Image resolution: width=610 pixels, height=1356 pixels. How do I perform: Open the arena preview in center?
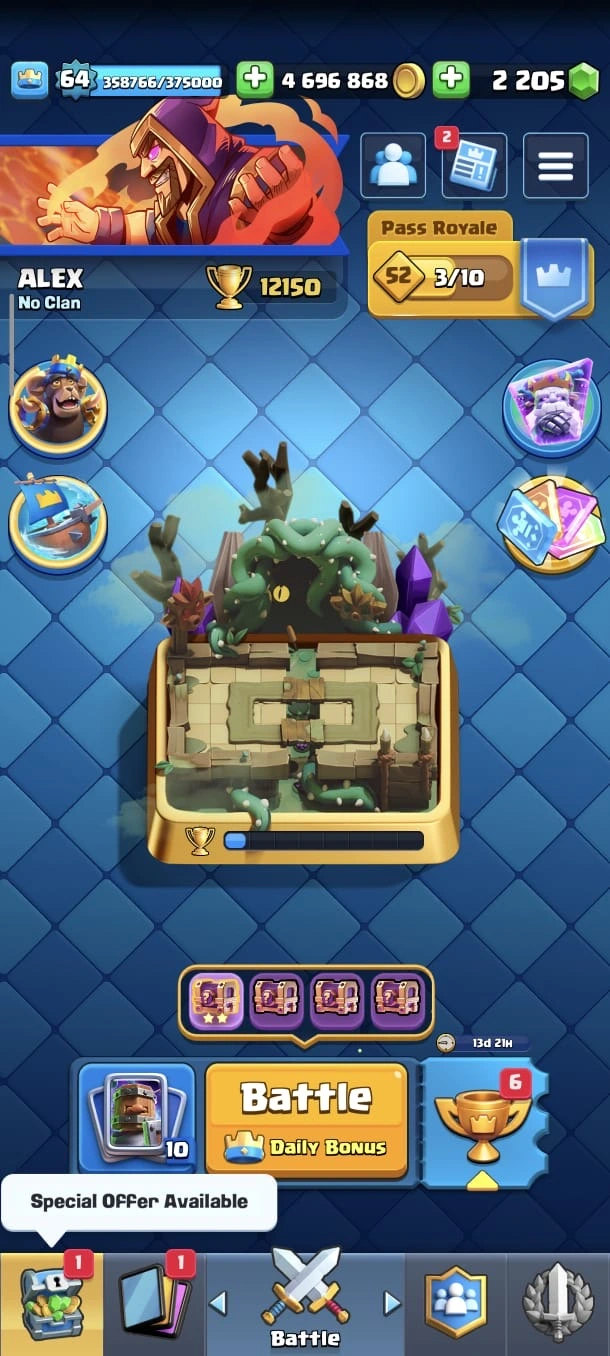click(304, 700)
